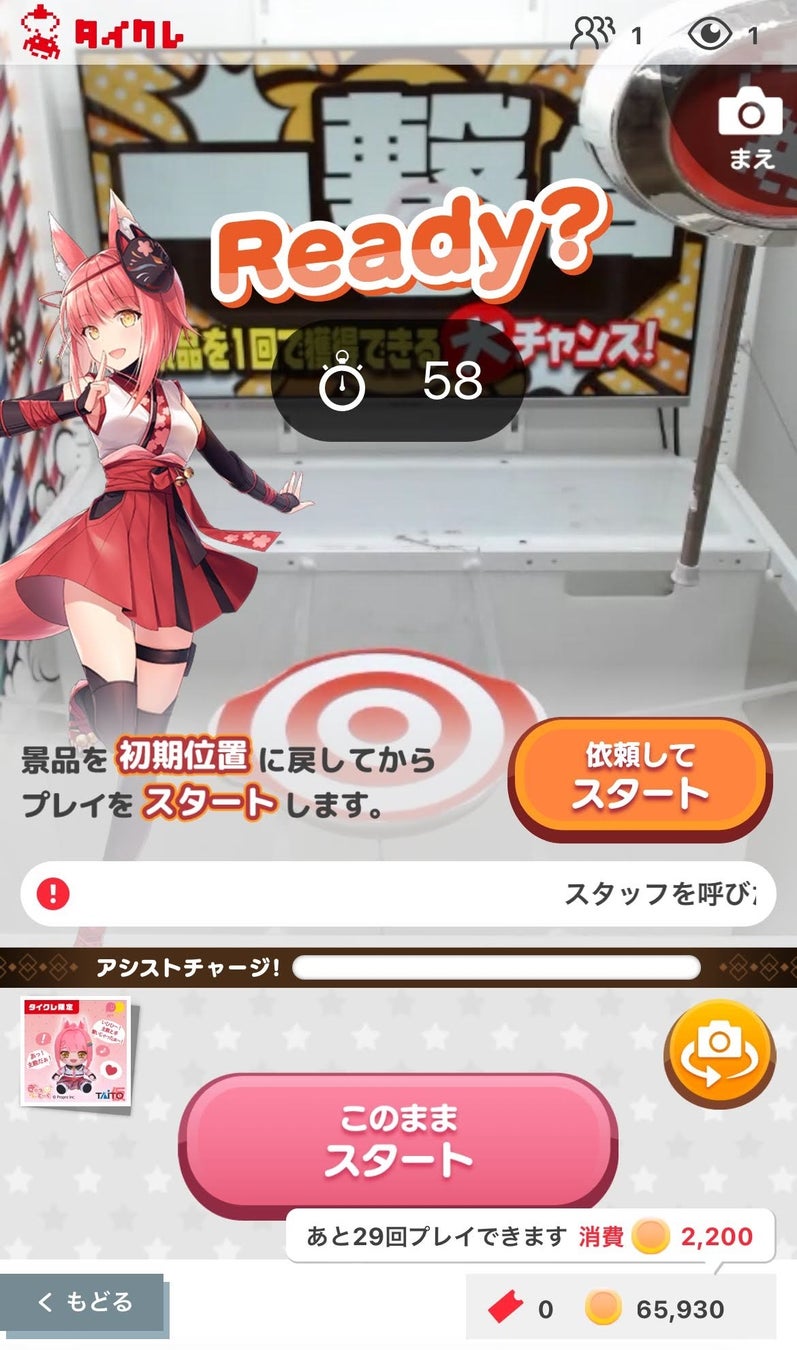This screenshot has height=1350, width=797.
Task: Open the スタッフを呼び notice bar
Action: coord(398,893)
